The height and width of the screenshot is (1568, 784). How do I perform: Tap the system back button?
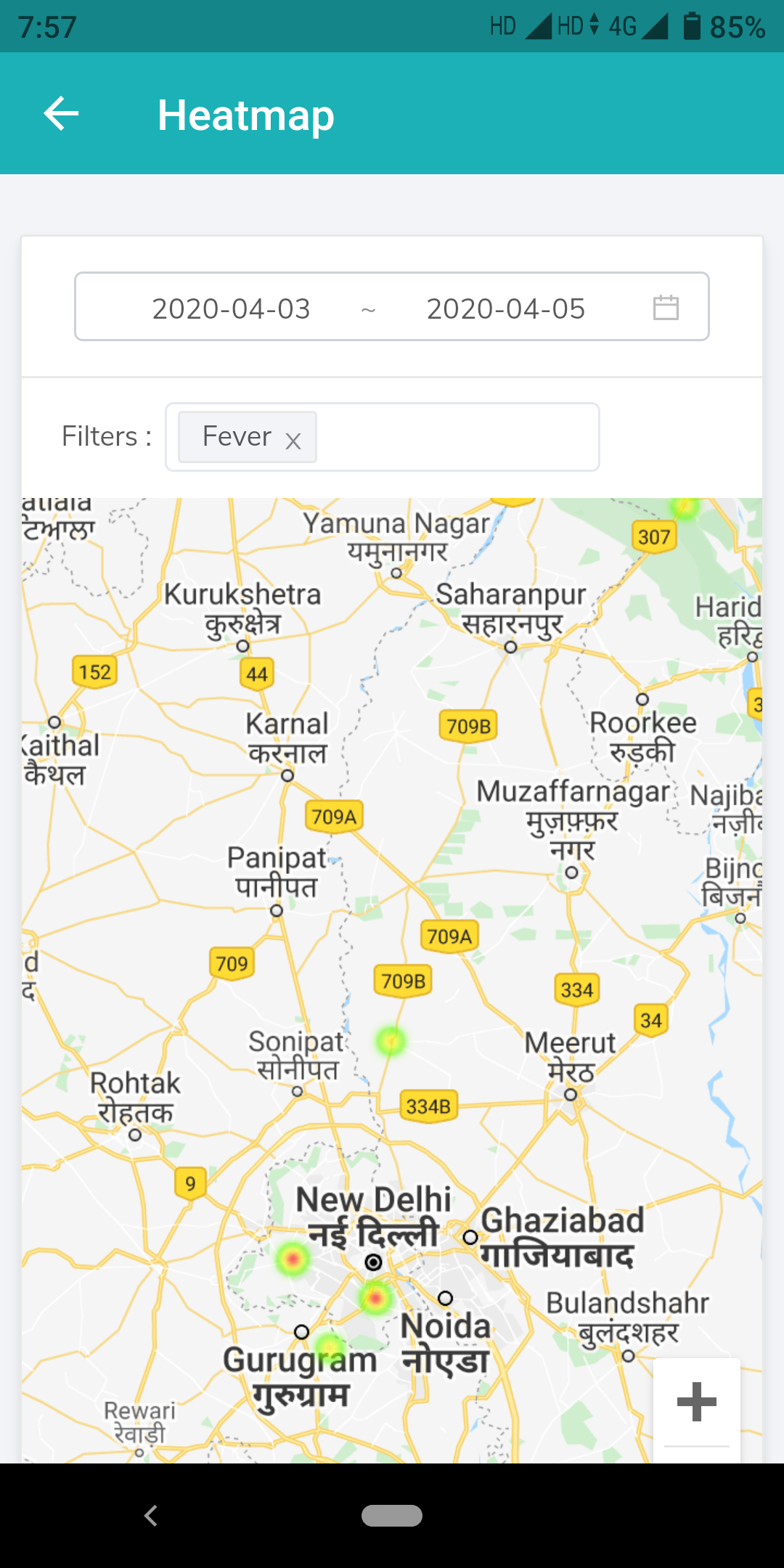coord(151,1516)
